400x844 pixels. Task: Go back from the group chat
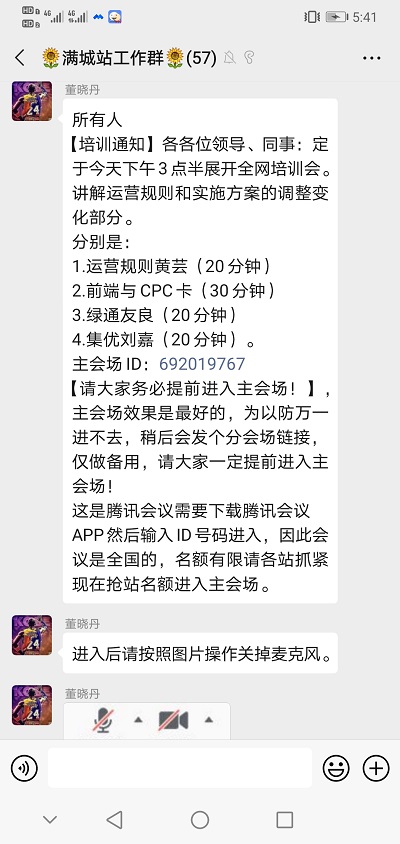pos(20,58)
